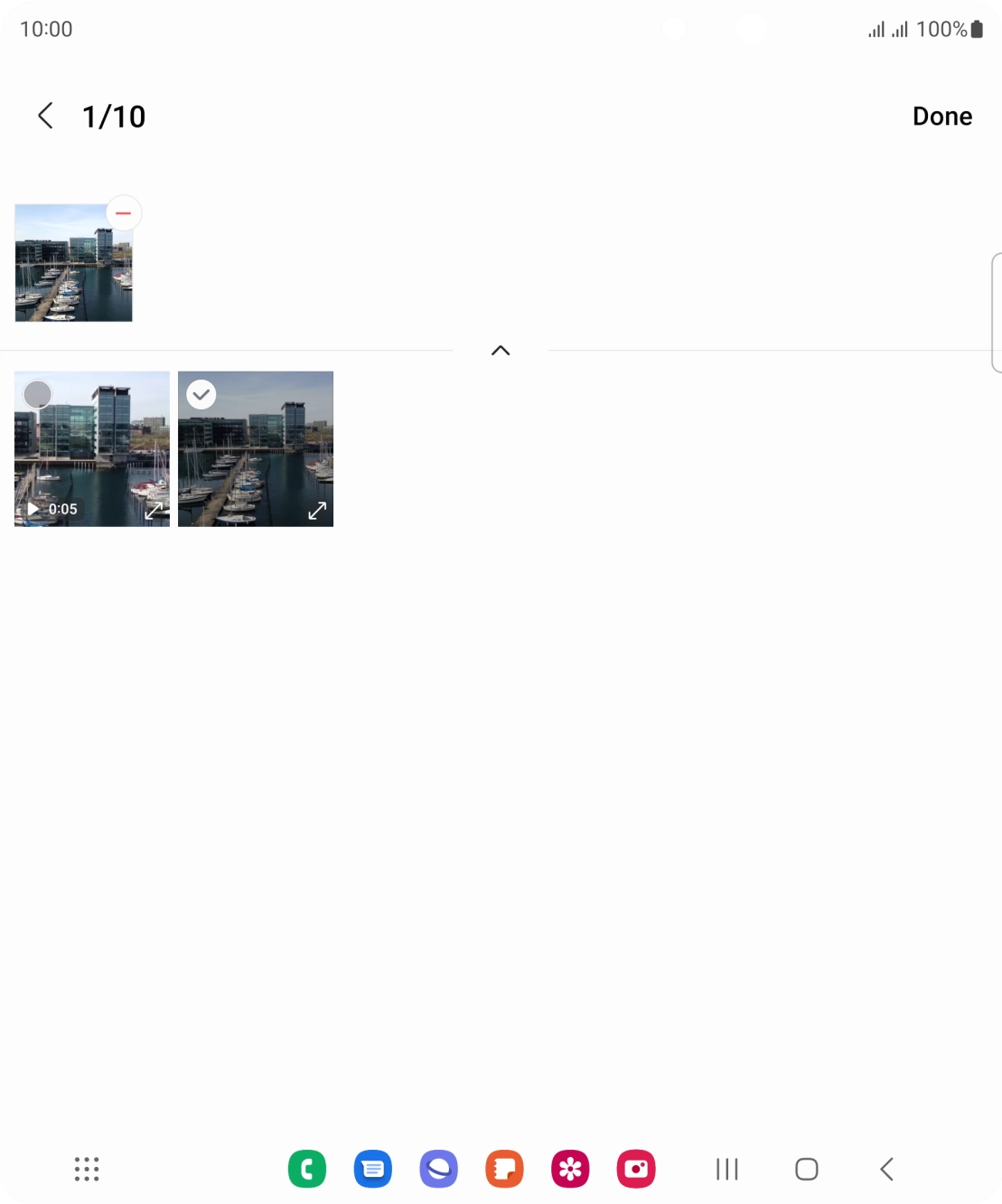
Task: Open the Phone app from the taskbar
Action: (x=307, y=1169)
